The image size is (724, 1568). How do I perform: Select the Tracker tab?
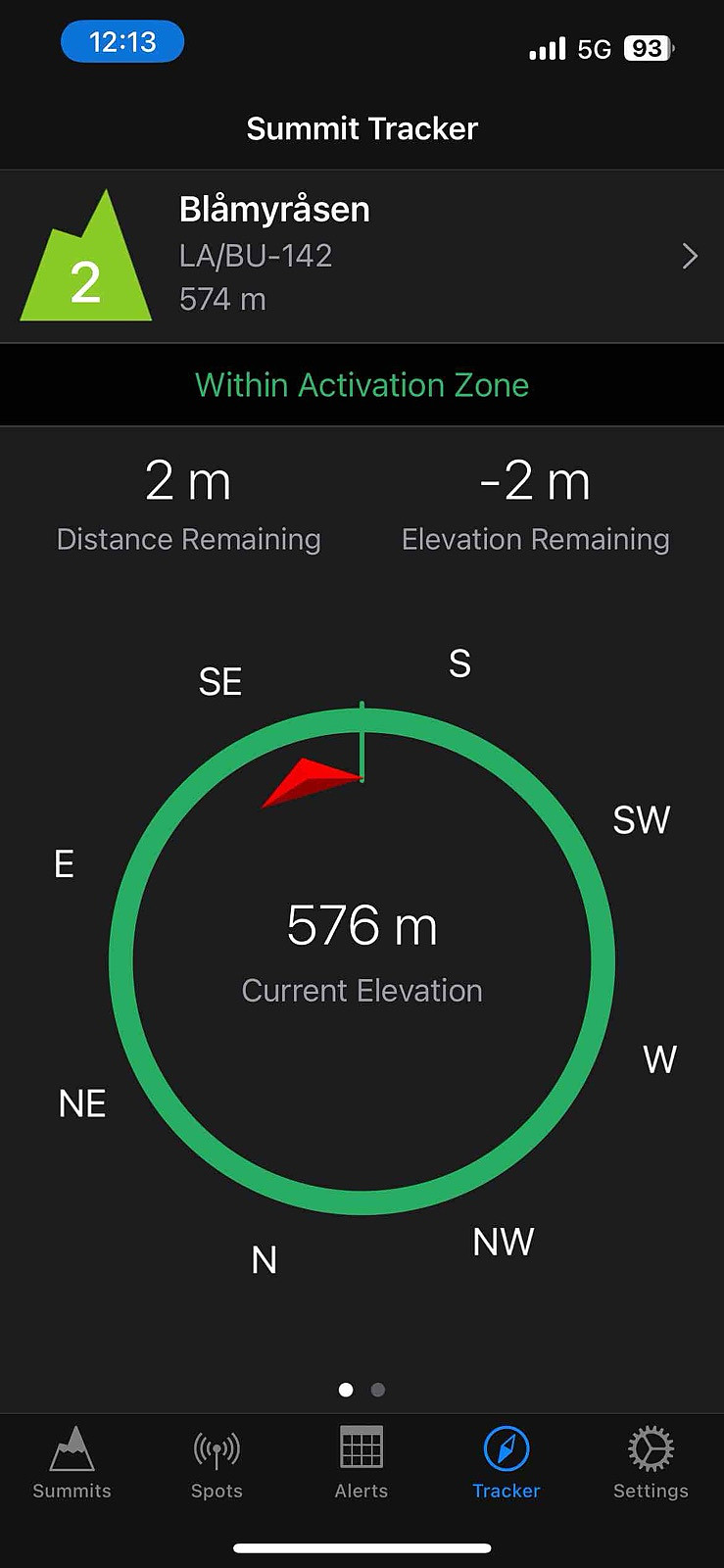(507, 1463)
